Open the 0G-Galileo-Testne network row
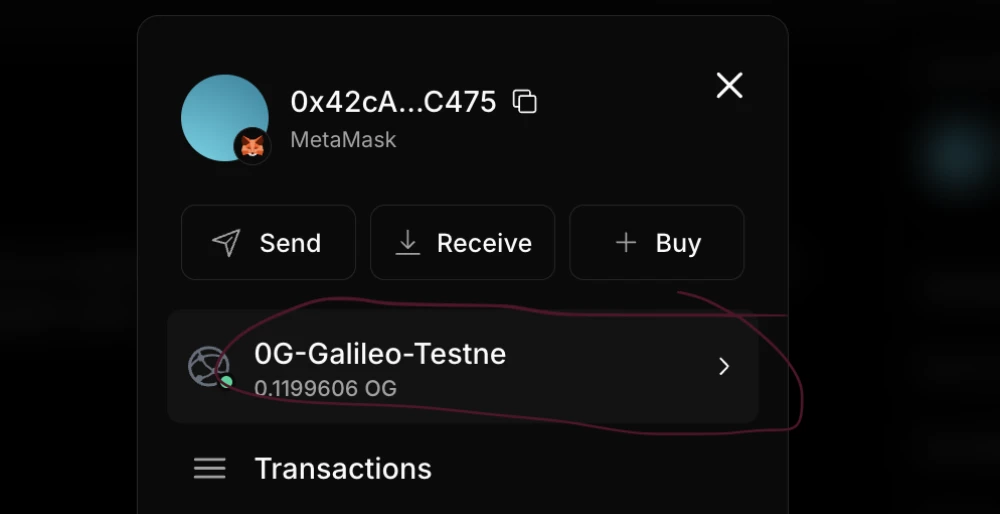This screenshot has height=514, width=1000. pyautogui.click(x=462, y=367)
